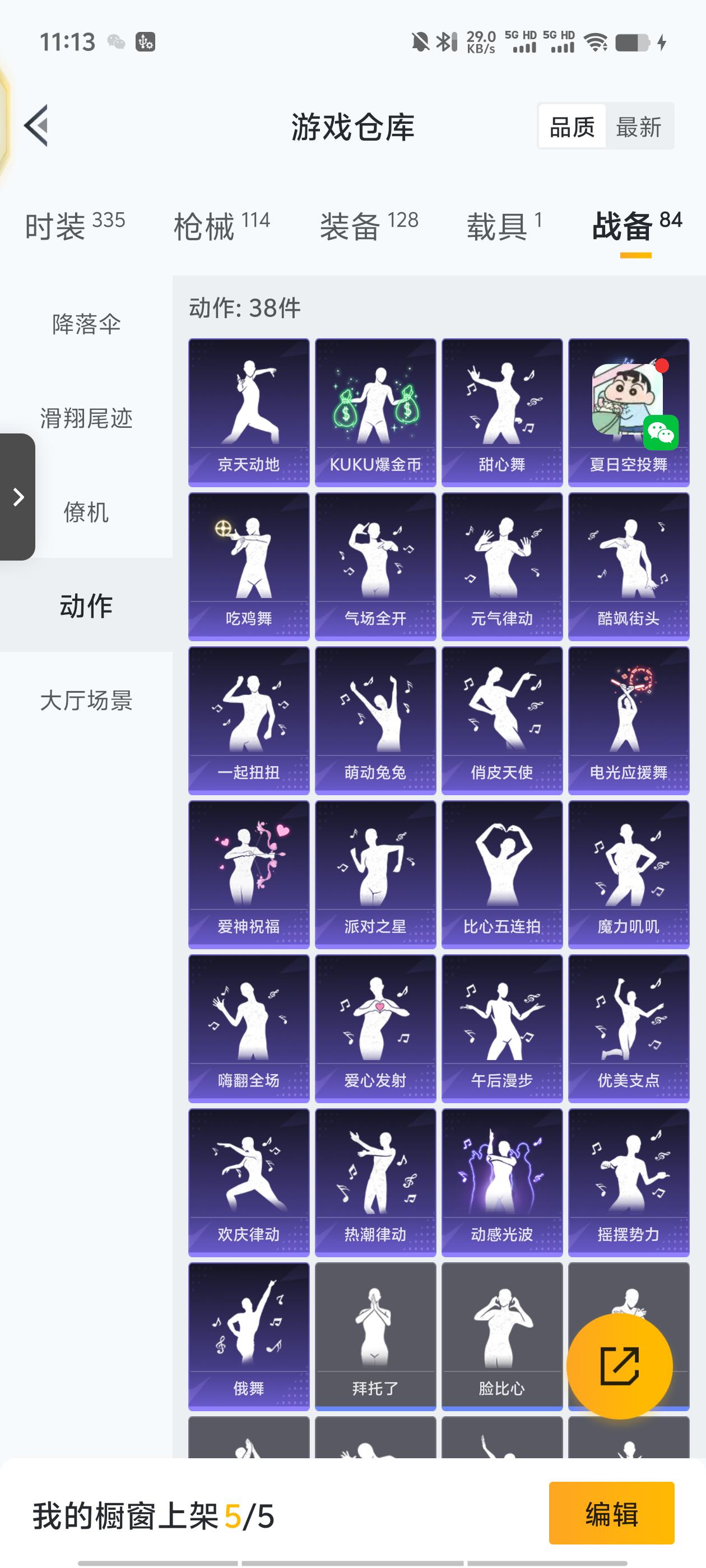The image size is (706, 1568).
Task: View the 爱神祝福 emote
Action: 249,874
